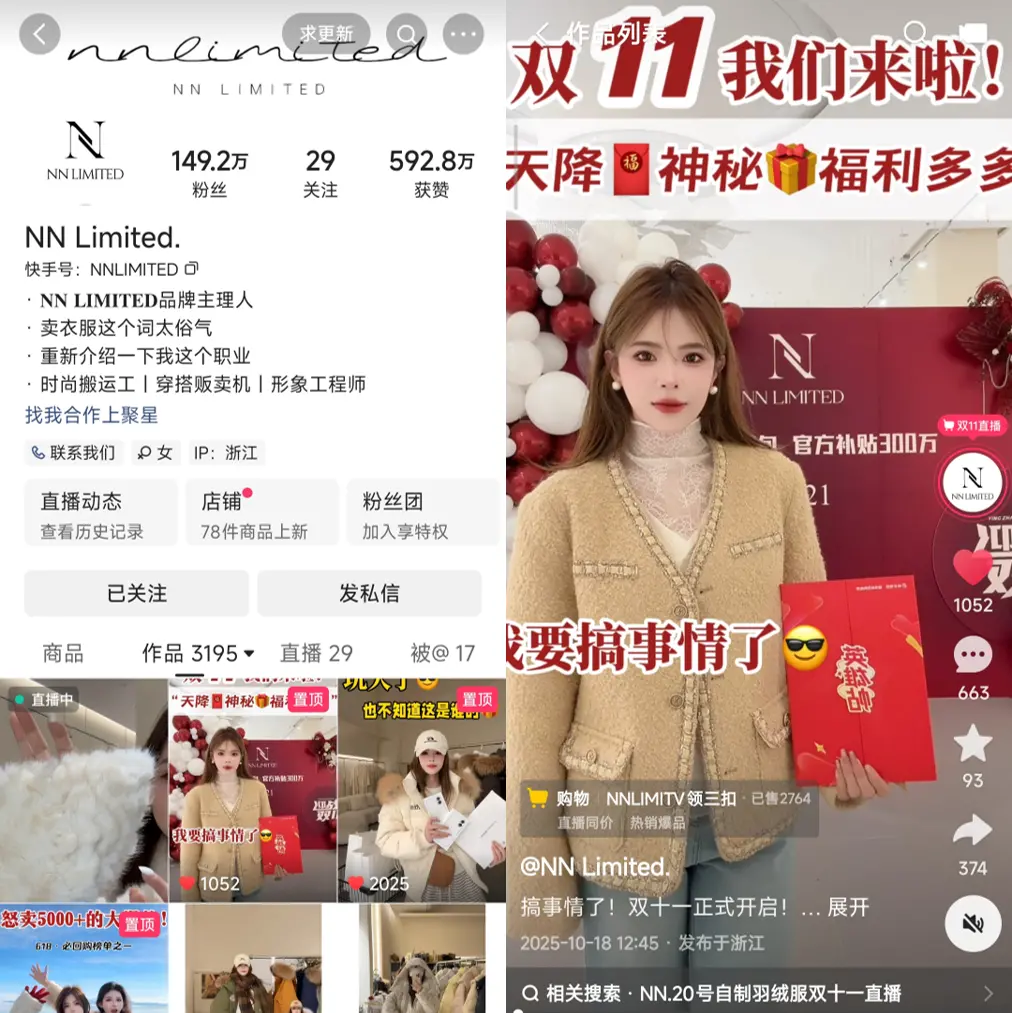Open the comments showing 663
The width and height of the screenshot is (1012, 1013).
coord(972,657)
